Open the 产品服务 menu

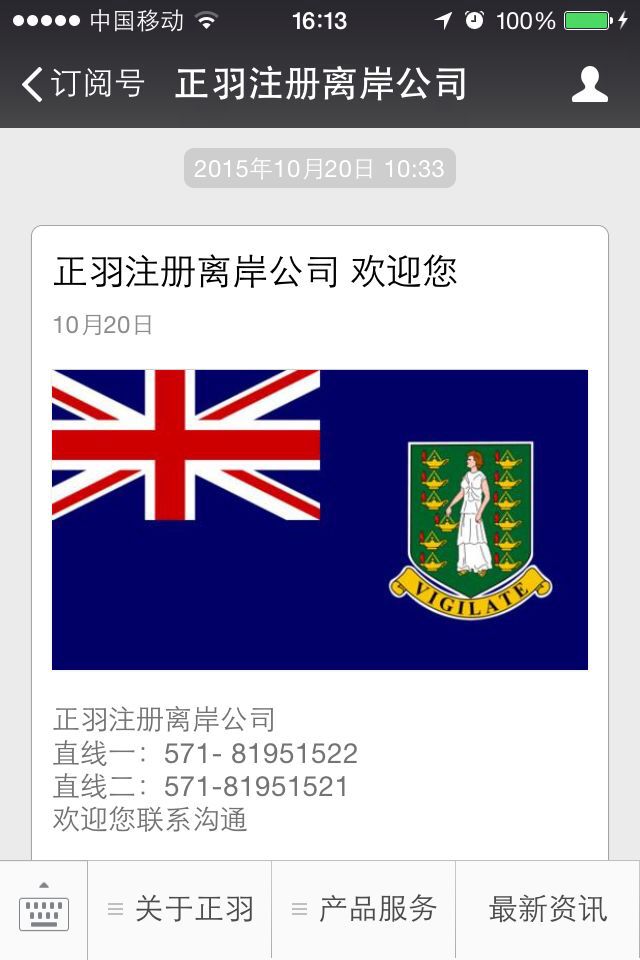click(x=364, y=910)
